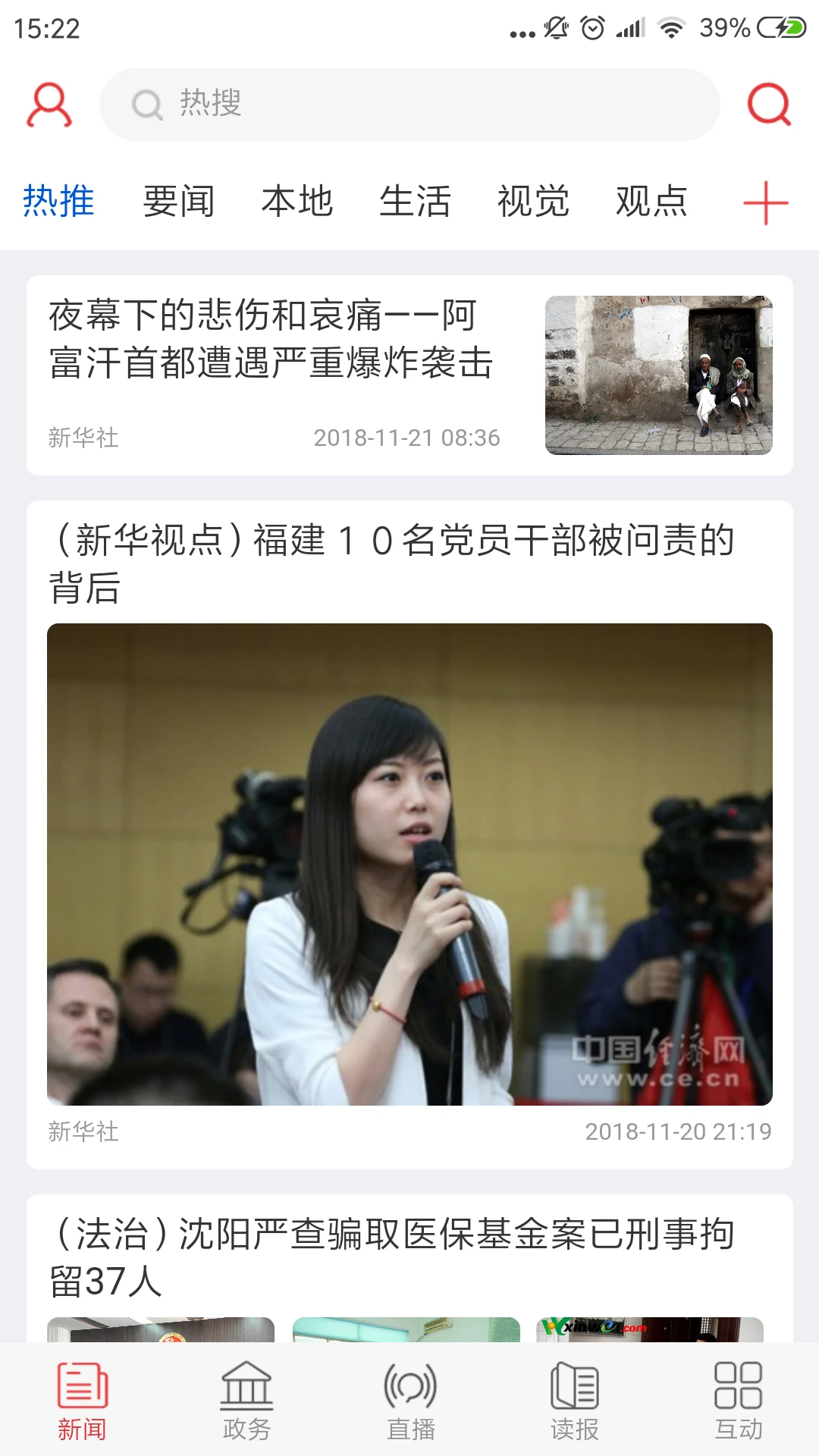Switch to the 本地 tab
Image resolution: width=819 pixels, height=1456 pixels.
coord(296,202)
